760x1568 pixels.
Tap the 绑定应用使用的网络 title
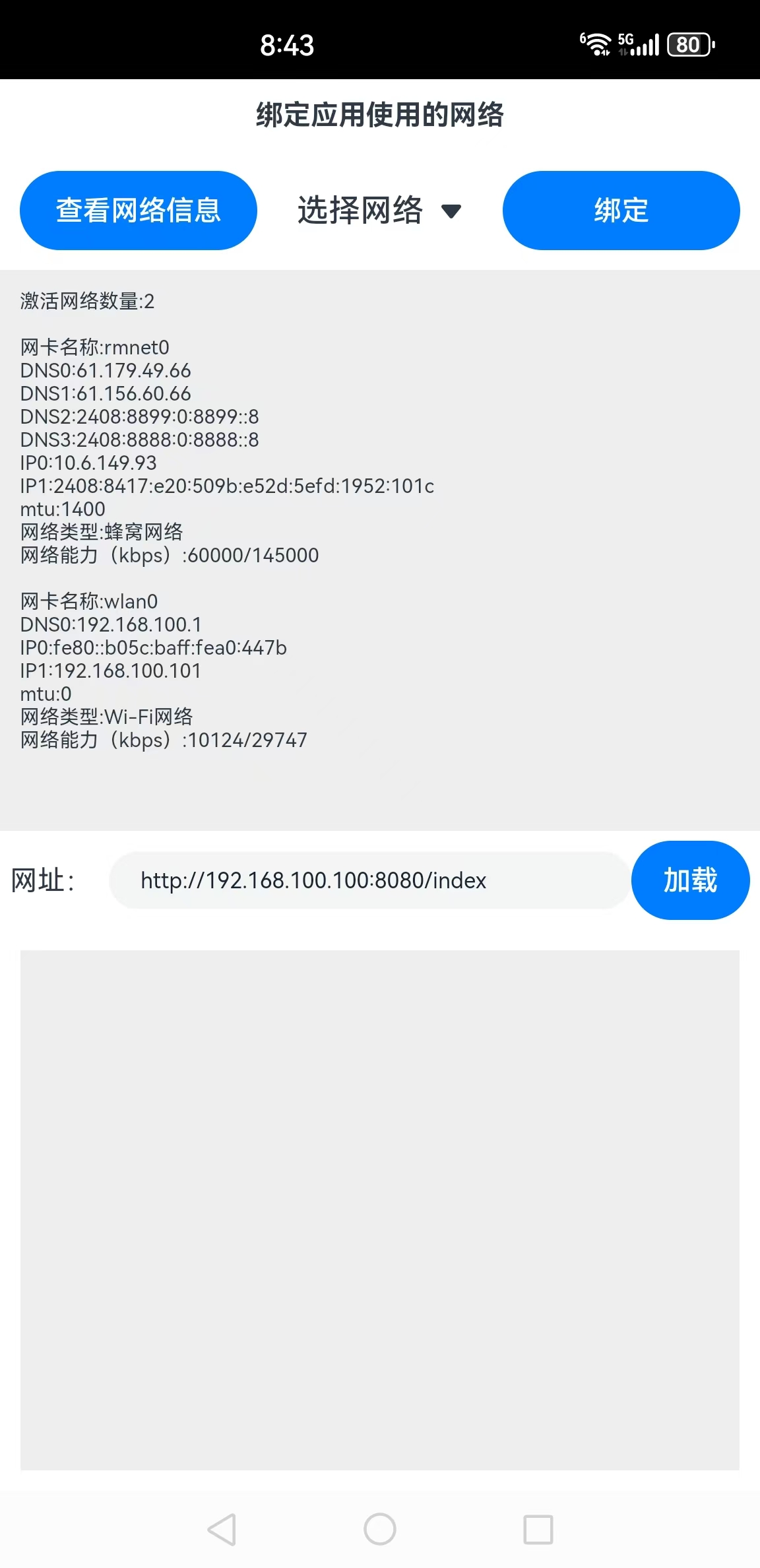click(x=380, y=114)
